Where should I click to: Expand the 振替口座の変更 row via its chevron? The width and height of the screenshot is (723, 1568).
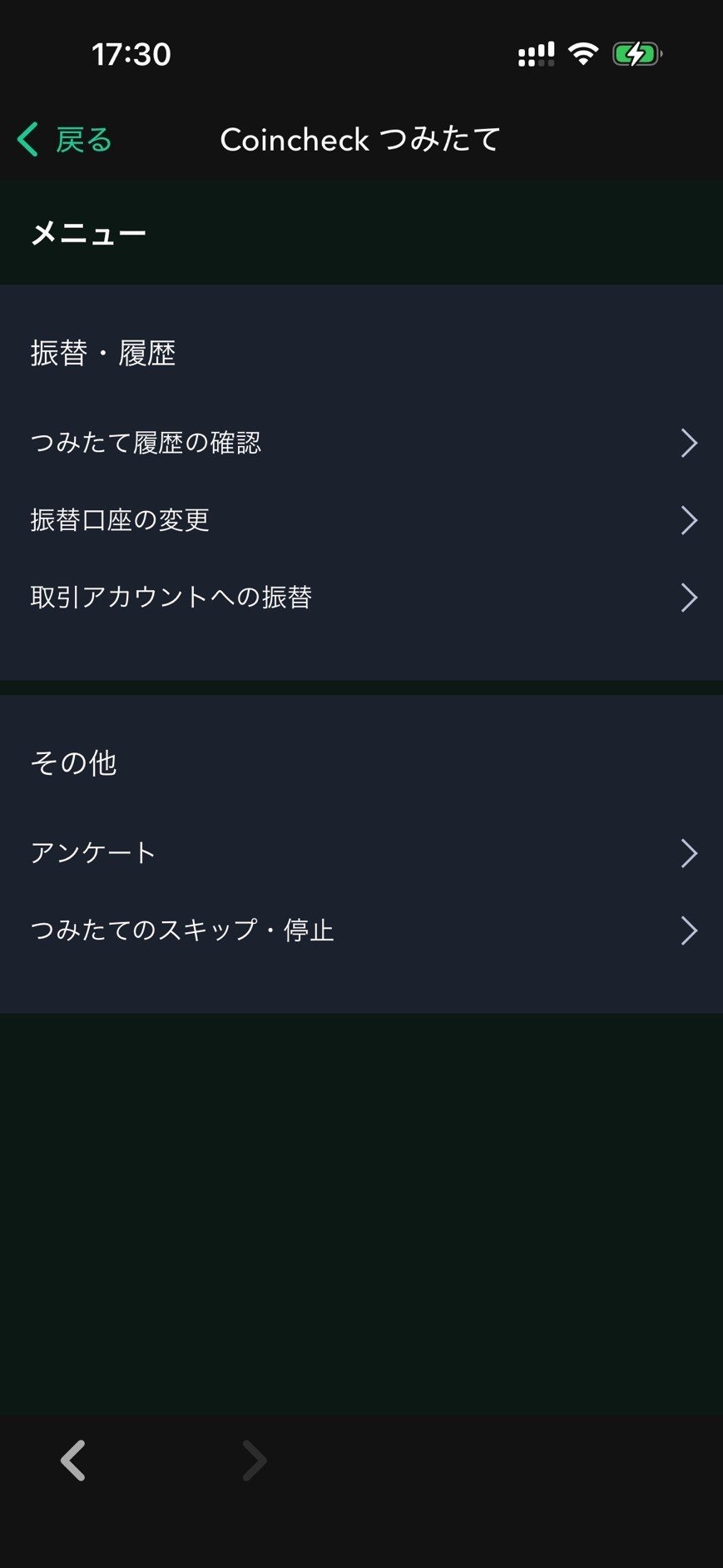pyautogui.click(x=690, y=520)
